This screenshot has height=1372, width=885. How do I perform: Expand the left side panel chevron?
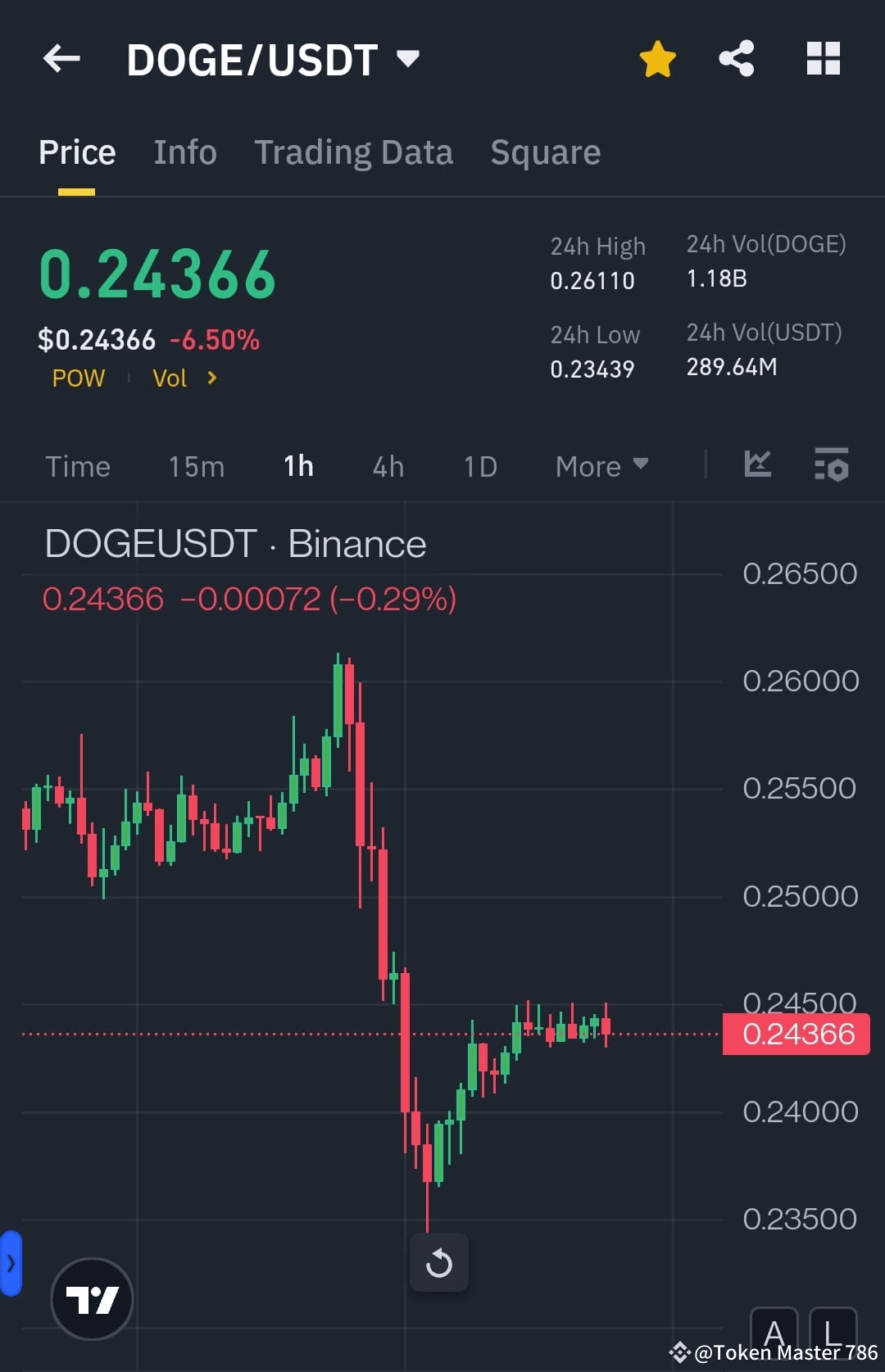pyautogui.click(x=11, y=1263)
